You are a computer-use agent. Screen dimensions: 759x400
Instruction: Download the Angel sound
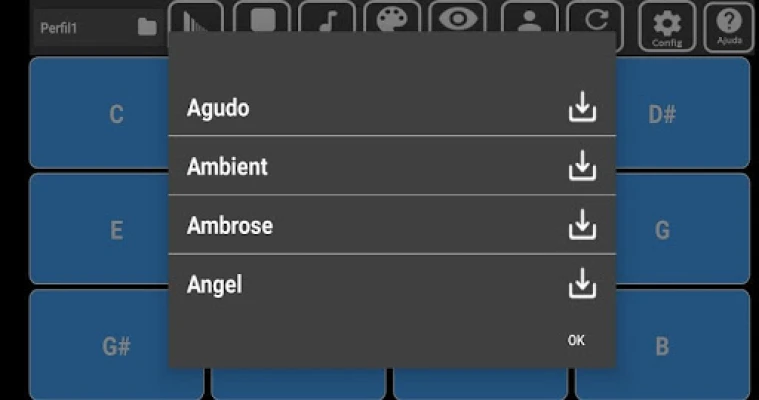click(582, 285)
